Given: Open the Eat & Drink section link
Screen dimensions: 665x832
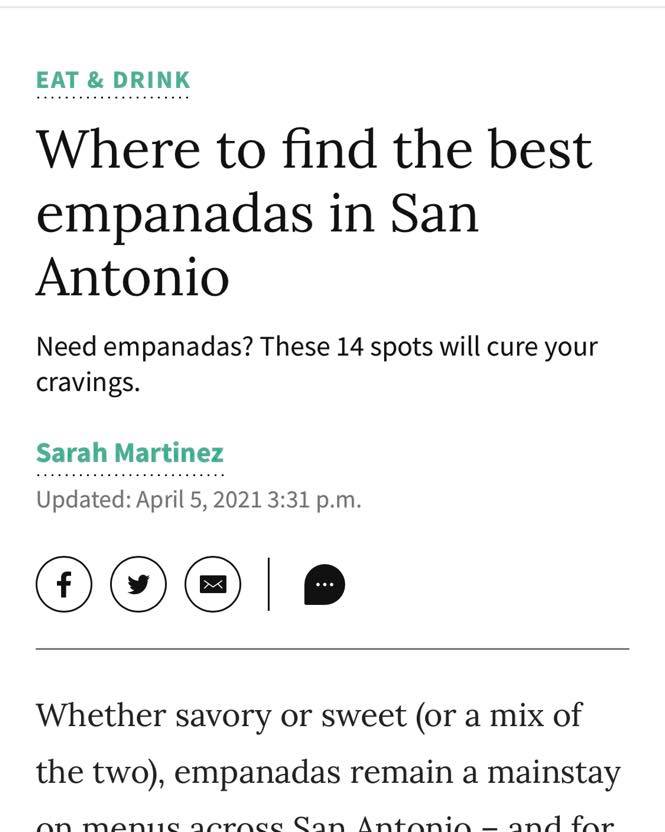Looking at the screenshot, I should pyautogui.click(x=113, y=80).
